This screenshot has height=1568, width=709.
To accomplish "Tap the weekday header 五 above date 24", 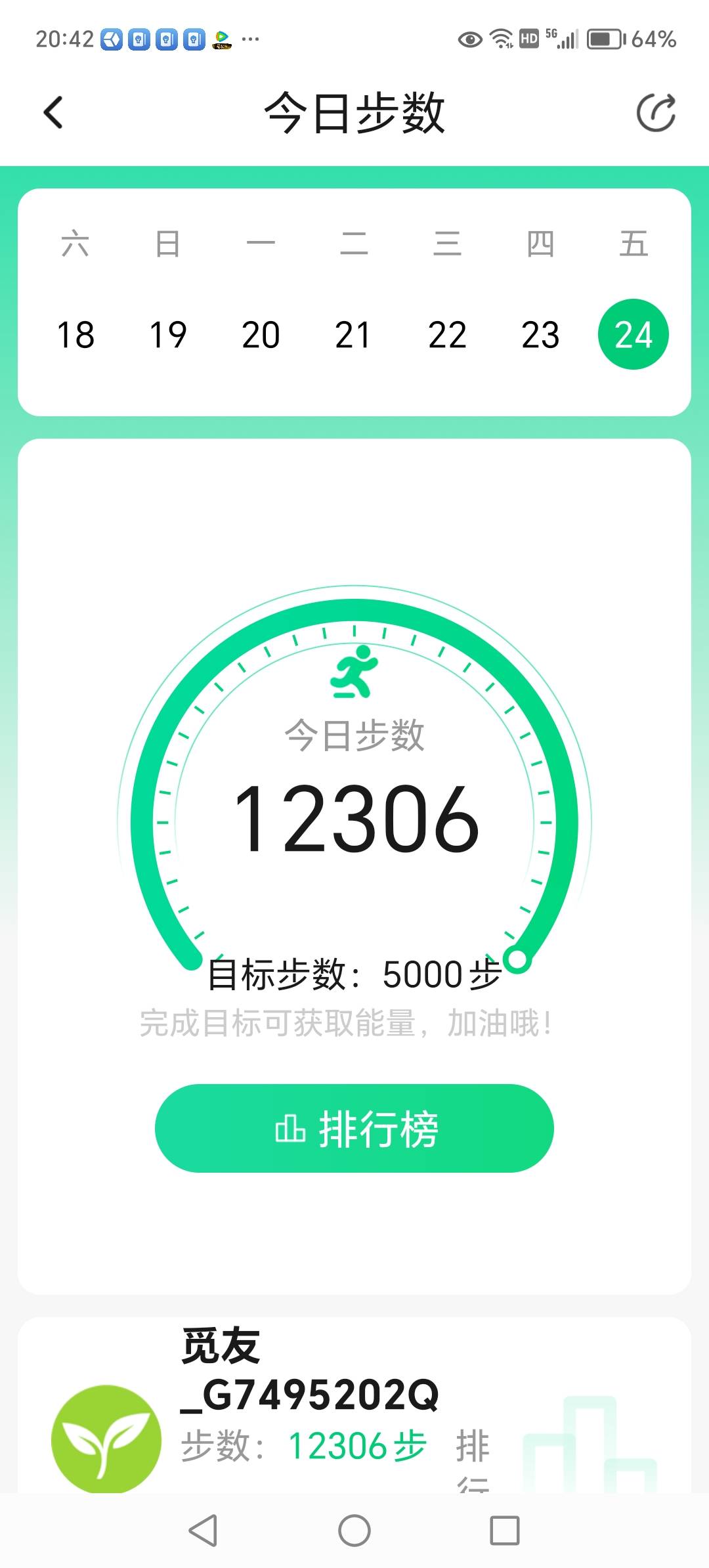I will [634, 244].
